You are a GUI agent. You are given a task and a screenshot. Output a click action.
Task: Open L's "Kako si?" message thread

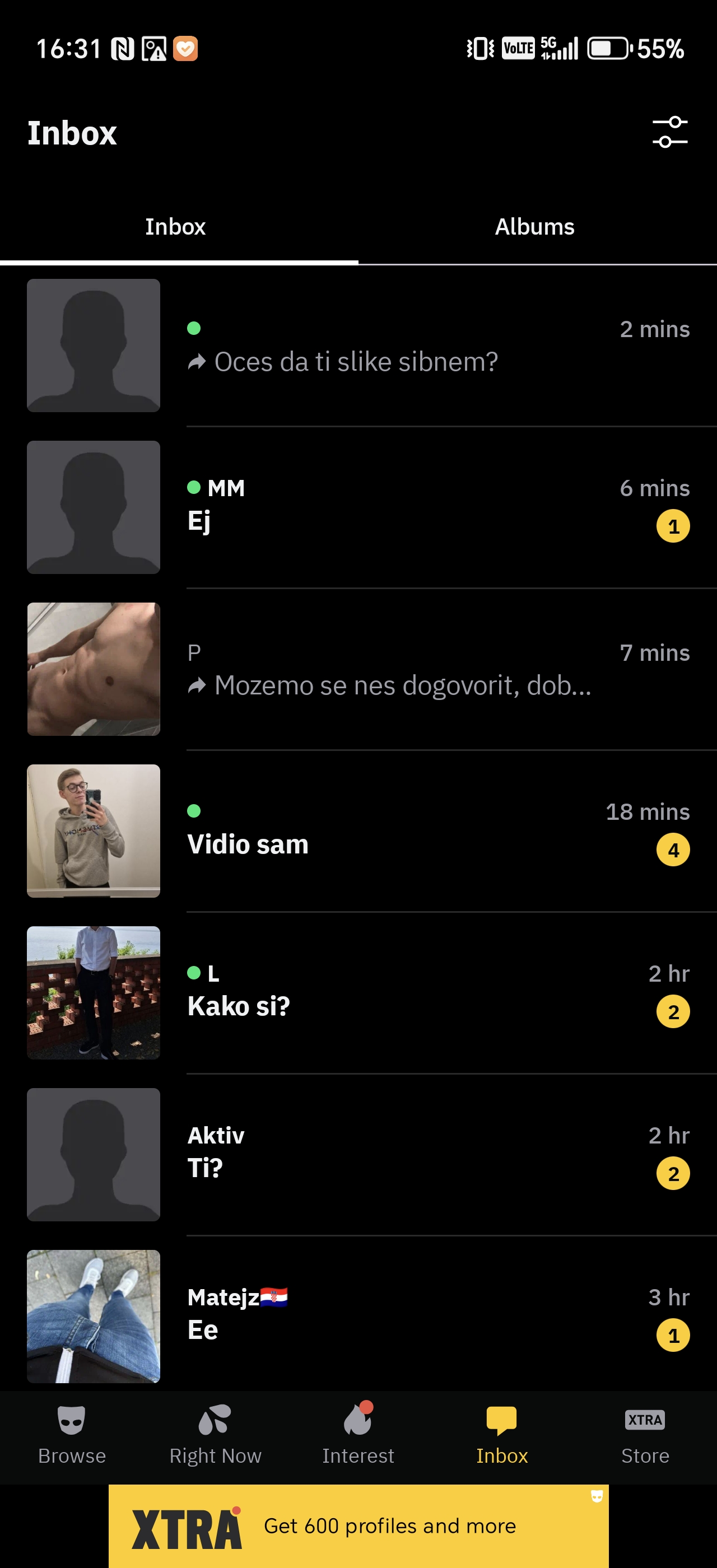click(x=358, y=993)
